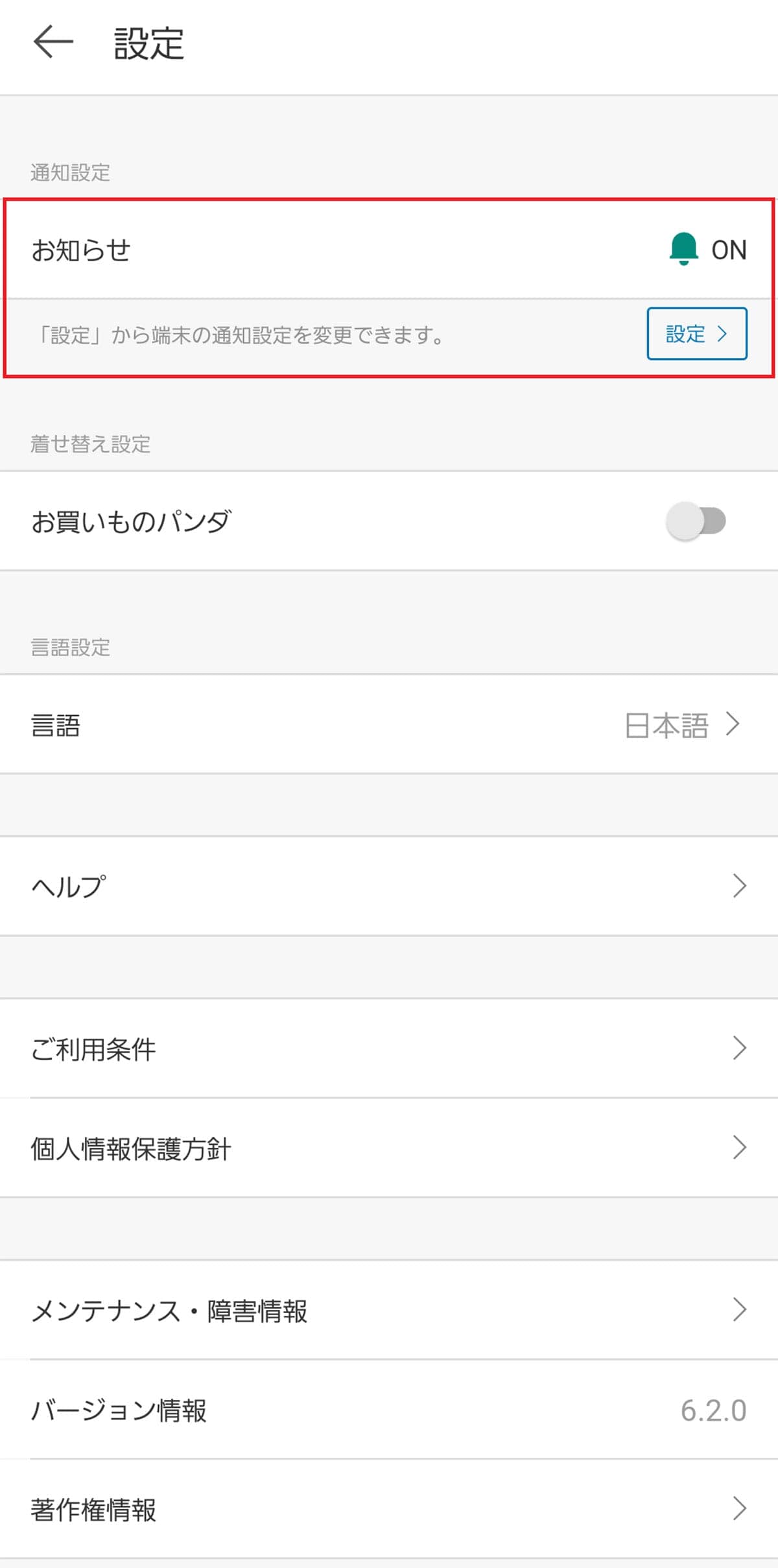This screenshot has width=778, height=1568.
Task: Tap the chevron inside the 設定 button
Action: pyautogui.click(x=724, y=335)
